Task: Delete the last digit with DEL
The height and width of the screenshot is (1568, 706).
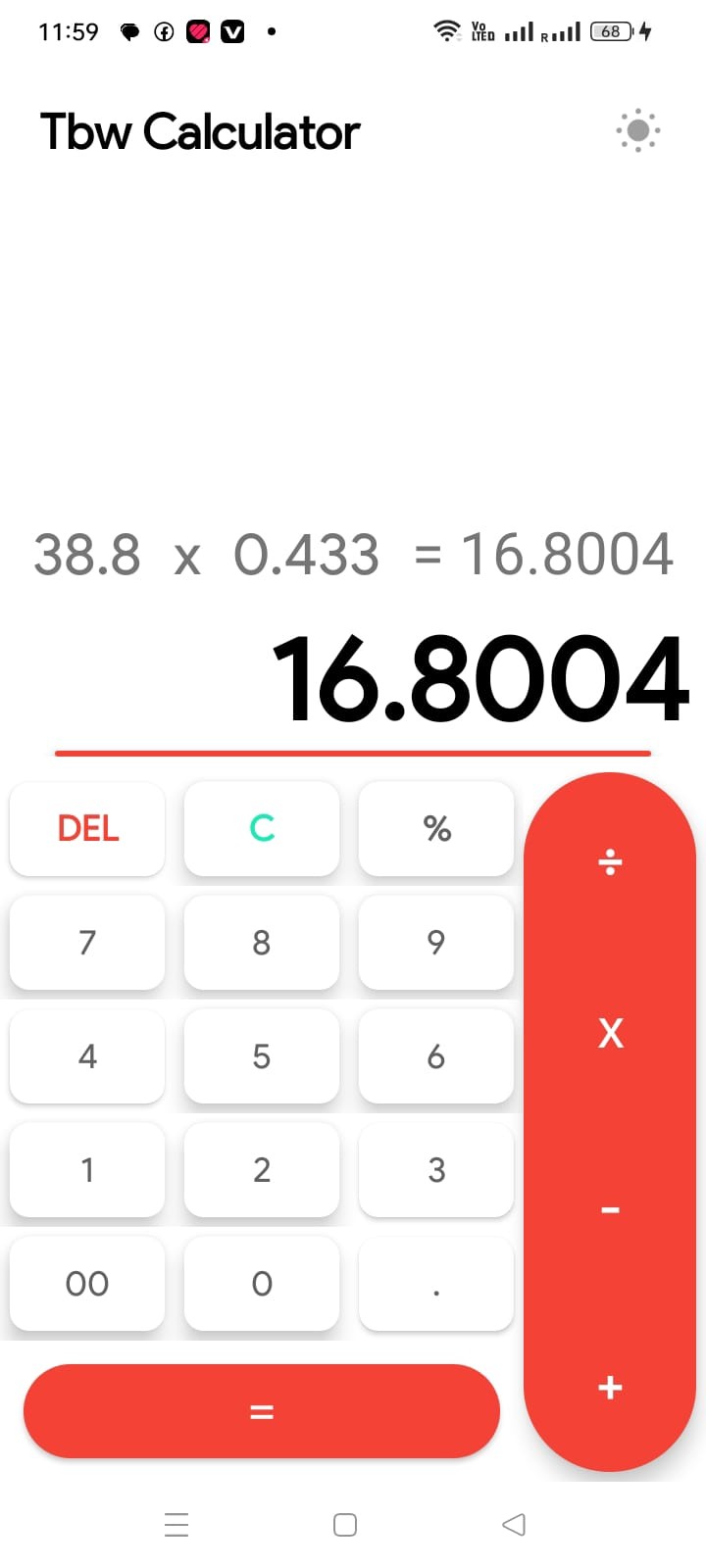Action: point(87,828)
